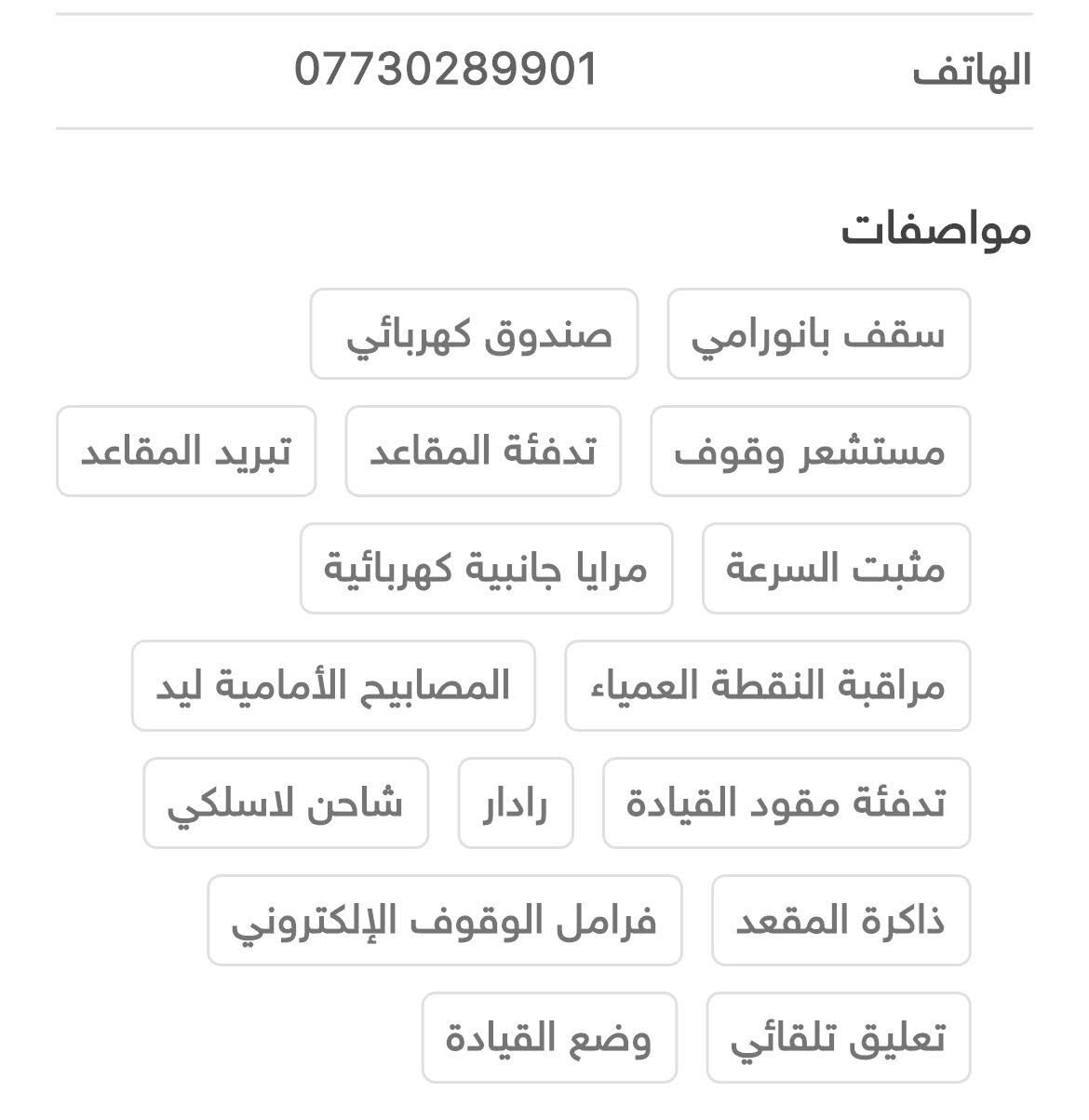Select the ذاكرة المقعد (seat memory) tag
Screen dimensions: 1089x1120
[x=840, y=920]
